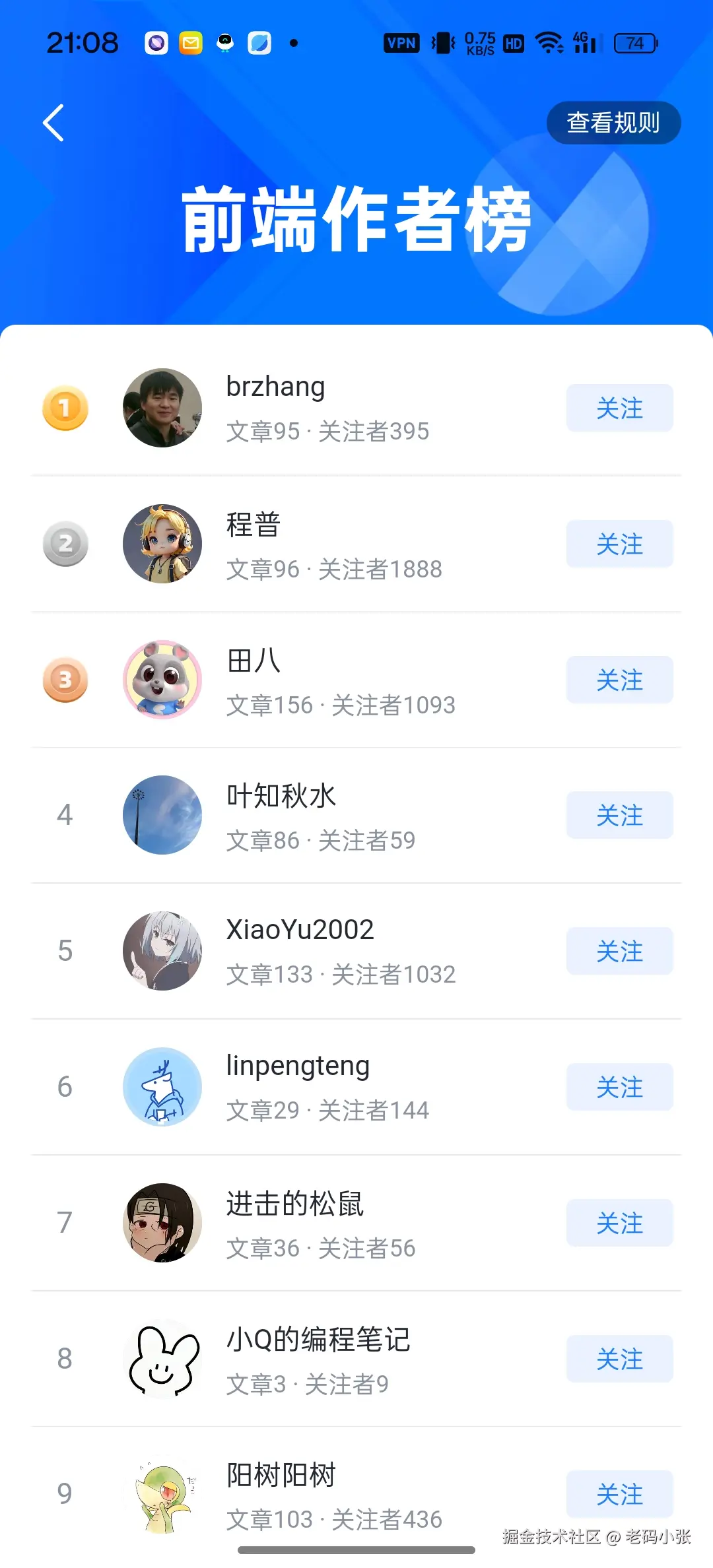Open 程普's cartoon avatar
This screenshot has width=713, height=1568.
click(x=162, y=544)
